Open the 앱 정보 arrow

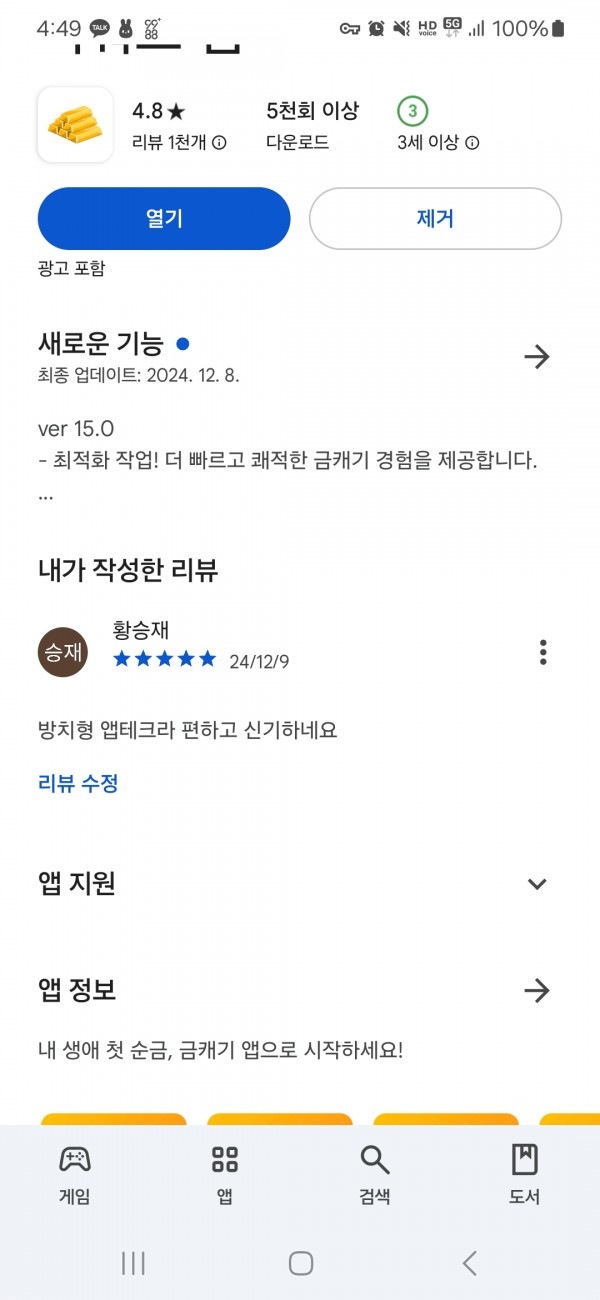[537, 991]
